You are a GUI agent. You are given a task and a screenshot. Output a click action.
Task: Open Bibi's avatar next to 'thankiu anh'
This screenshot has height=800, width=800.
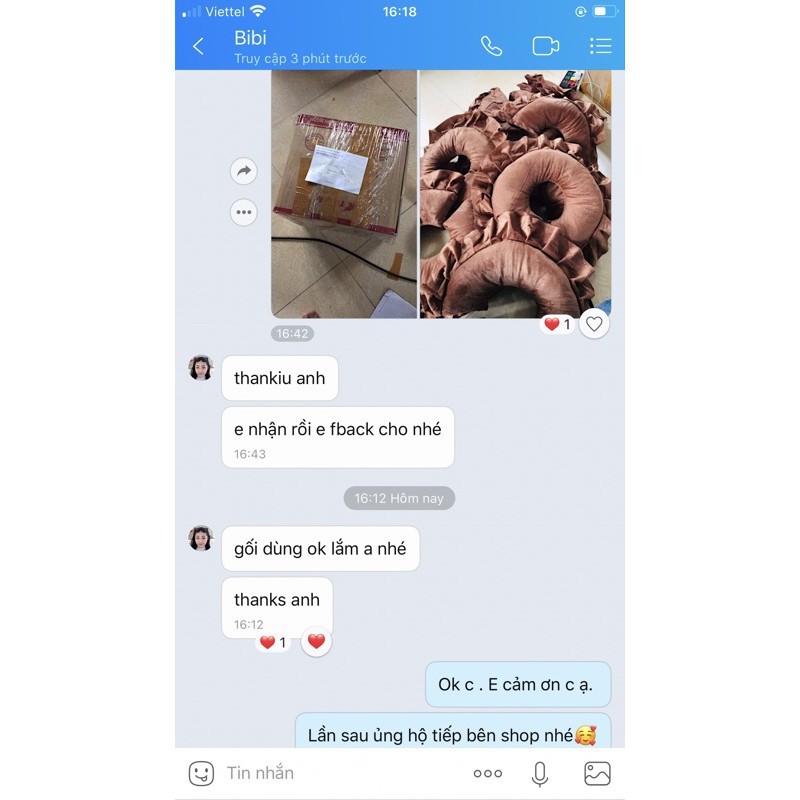click(x=201, y=368)
